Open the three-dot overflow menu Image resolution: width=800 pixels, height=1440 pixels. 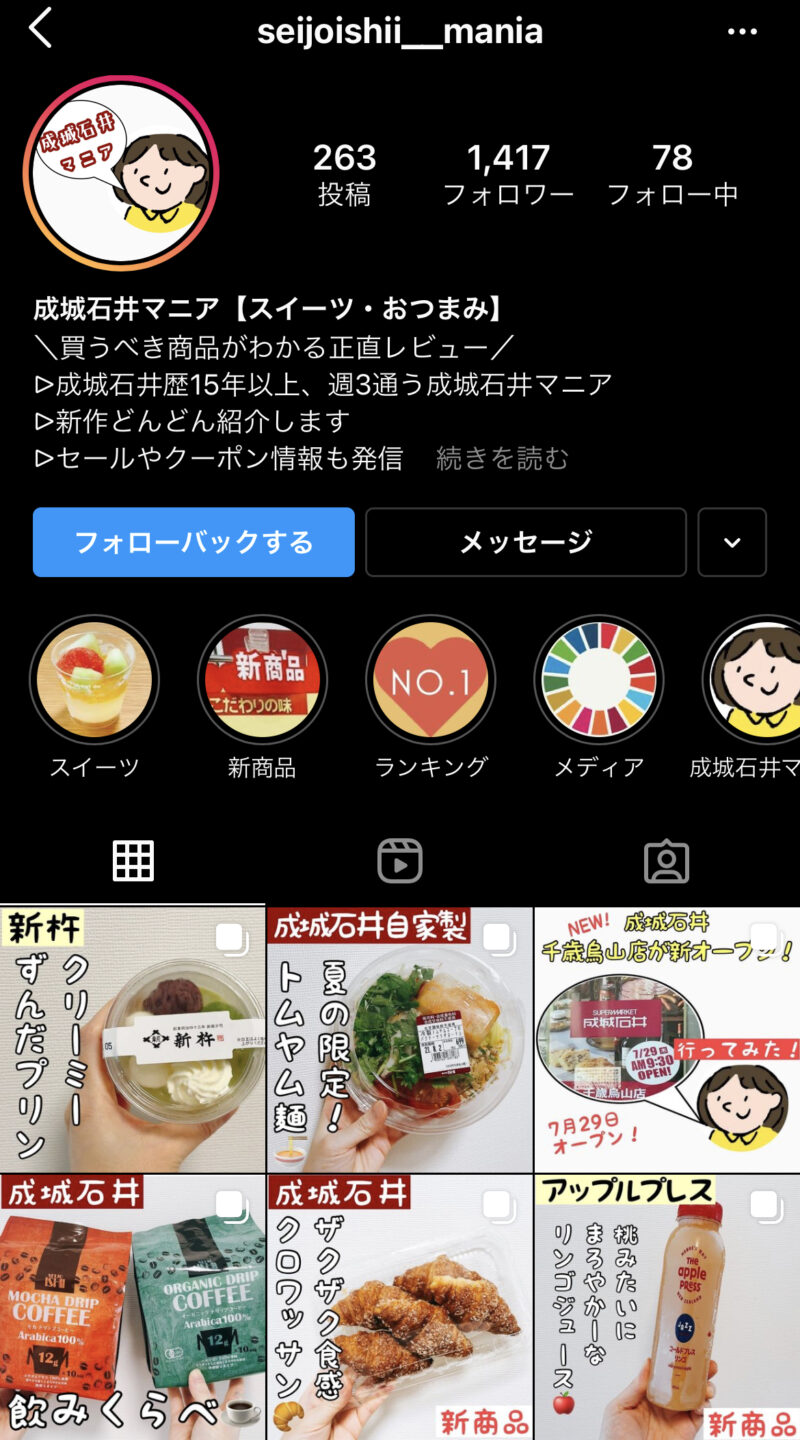742,32
